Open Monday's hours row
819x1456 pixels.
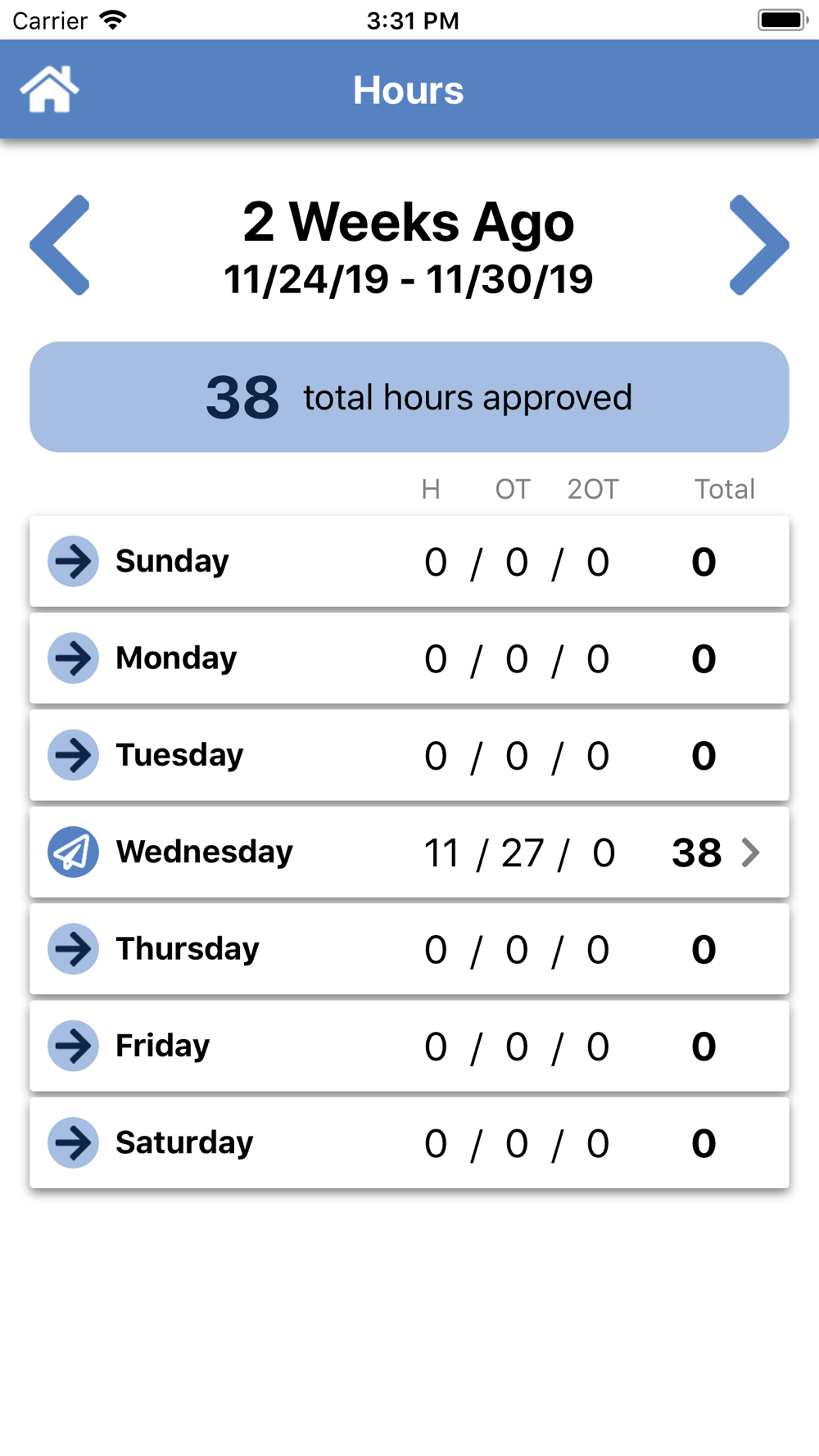409,658
